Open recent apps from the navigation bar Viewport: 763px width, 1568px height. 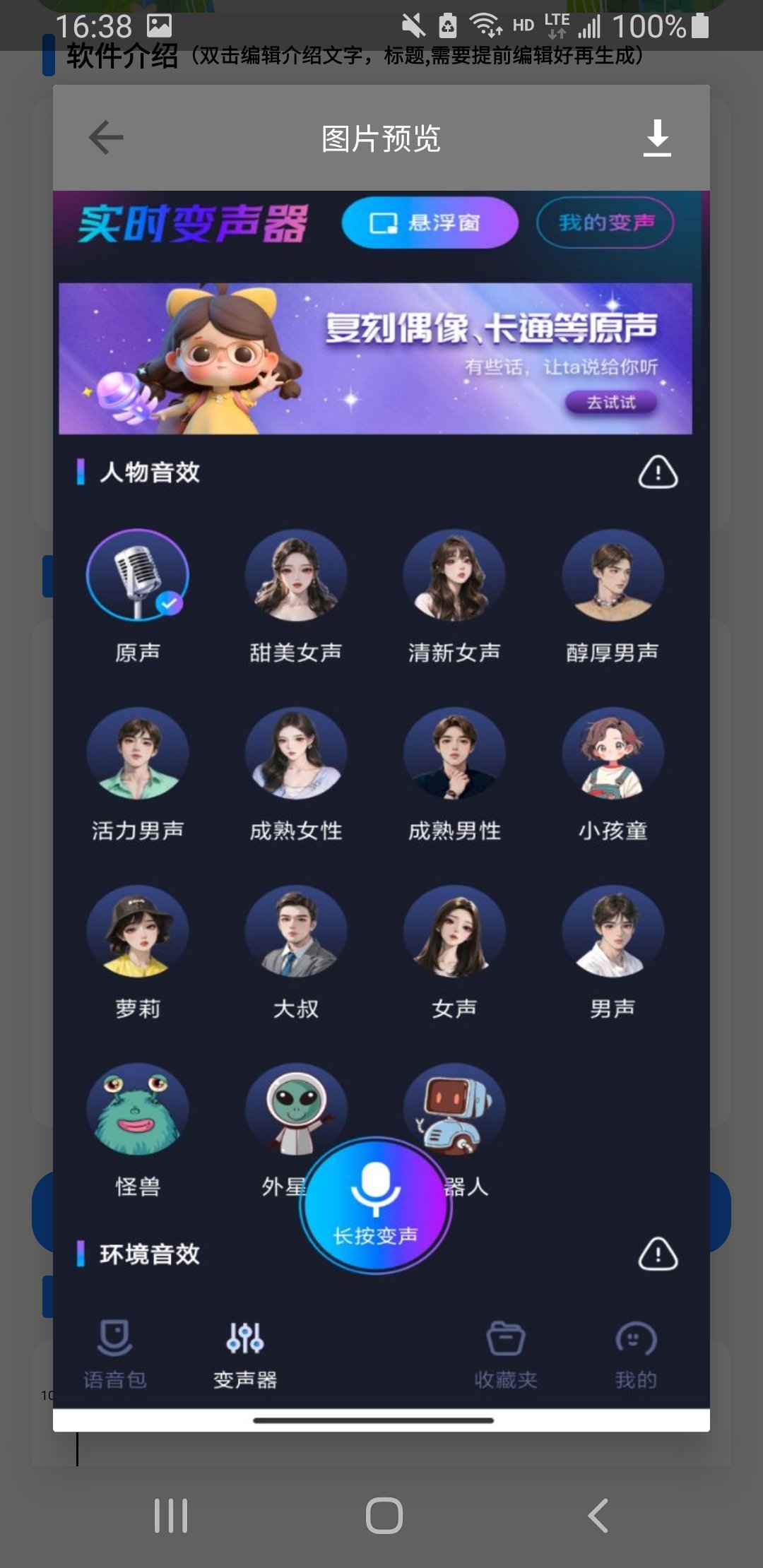(x=171, y=1516)
